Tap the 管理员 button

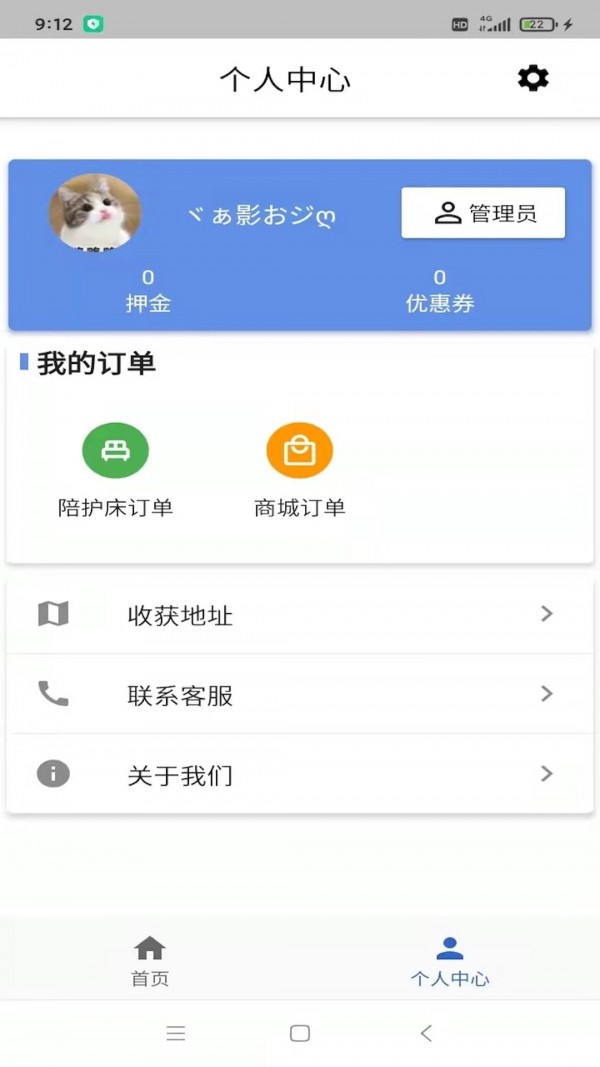click(x=483, y=213)
